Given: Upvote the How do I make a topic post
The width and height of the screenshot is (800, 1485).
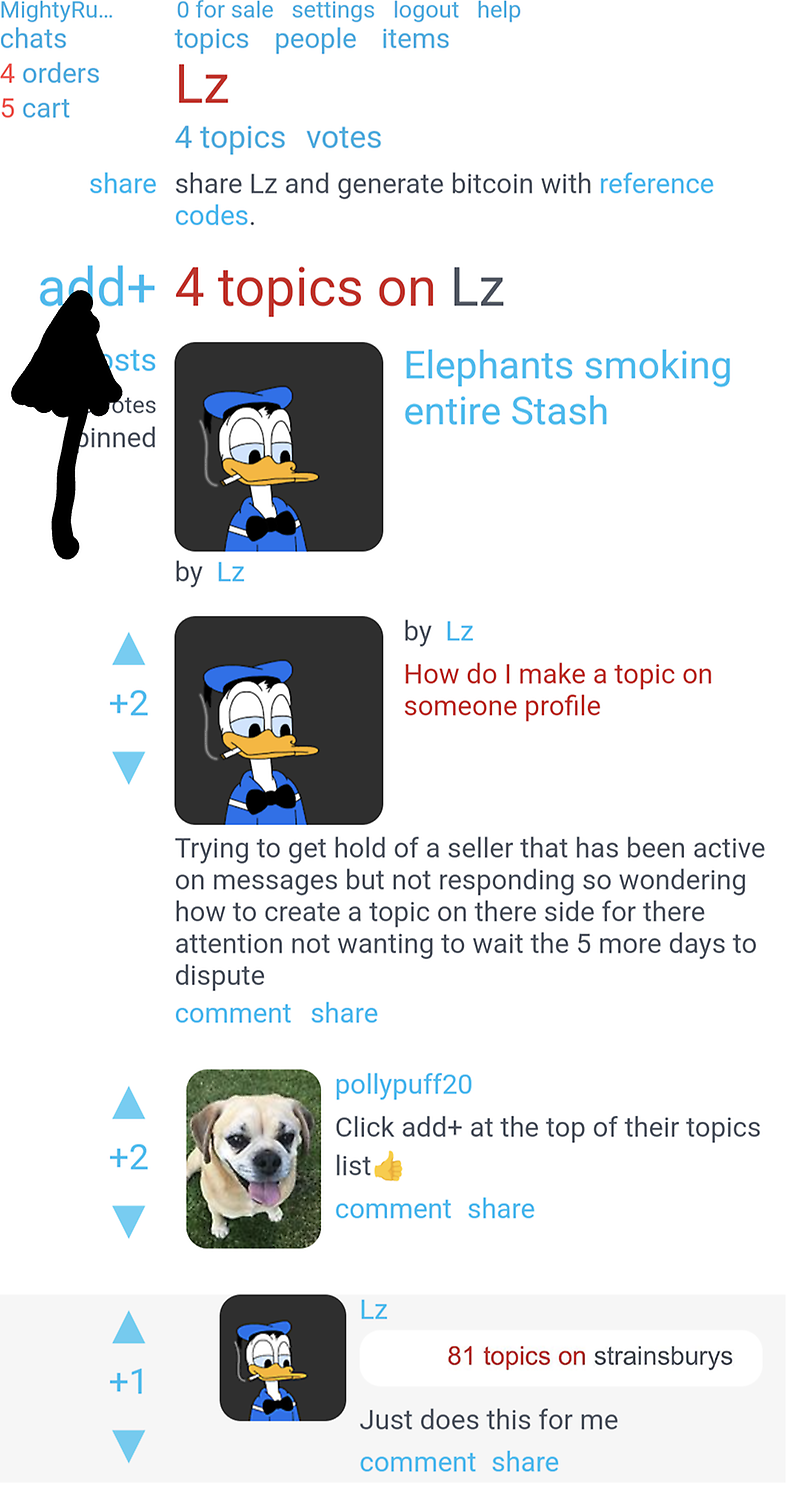Looking at the screenshot, I should 129,651.
